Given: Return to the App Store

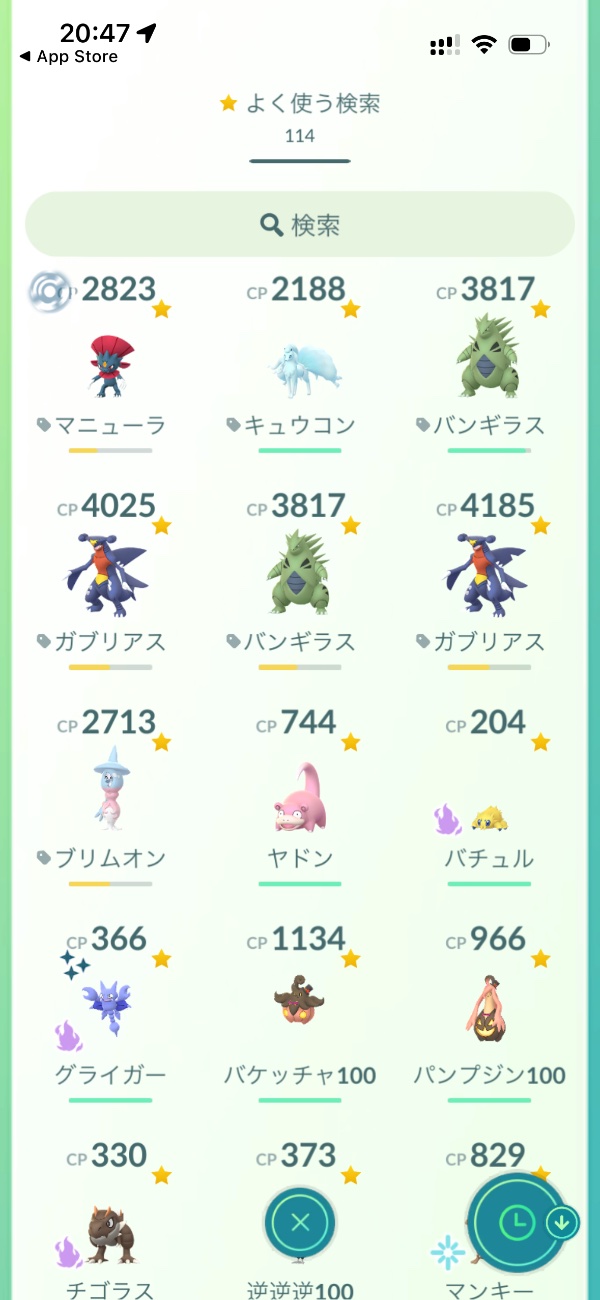Looking at the screenshot, I should coord(68,57).
